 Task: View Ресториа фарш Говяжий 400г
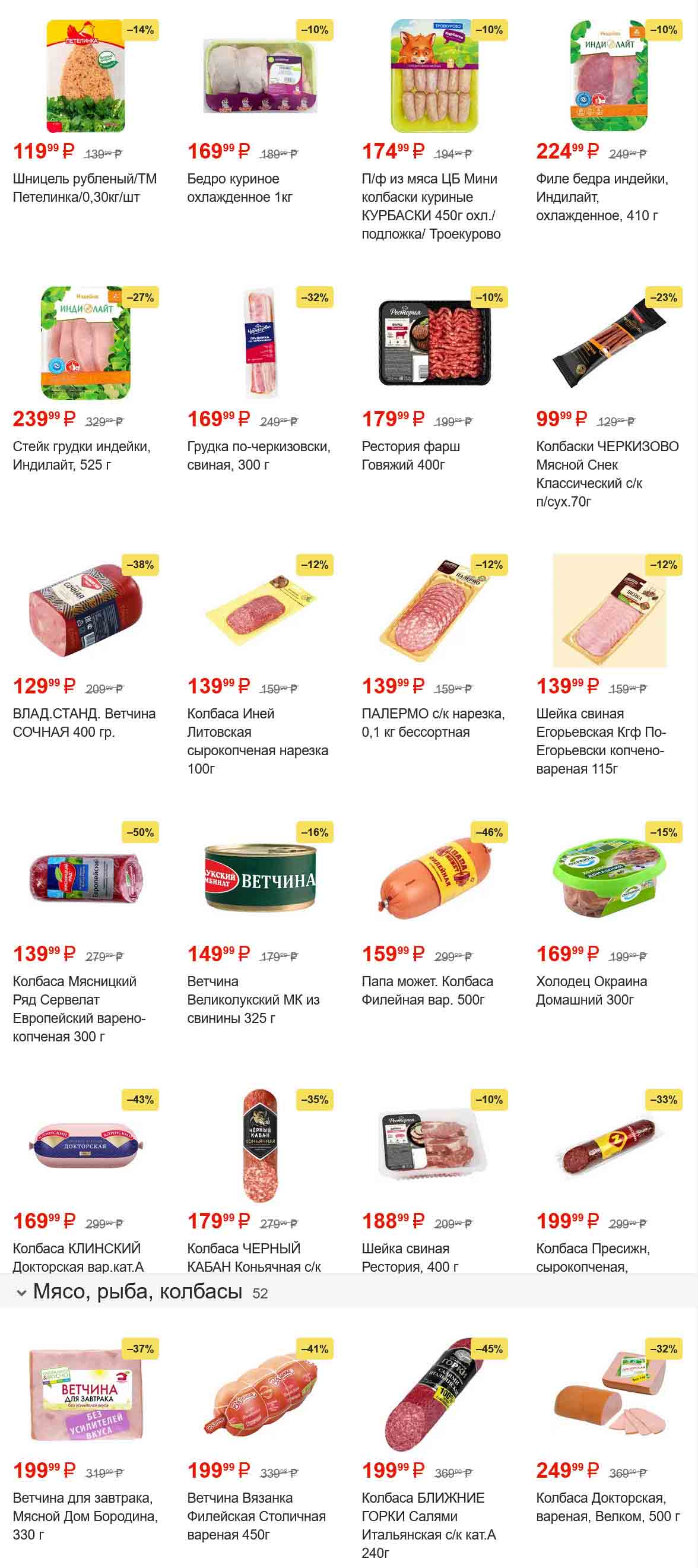tap(434, 343)
